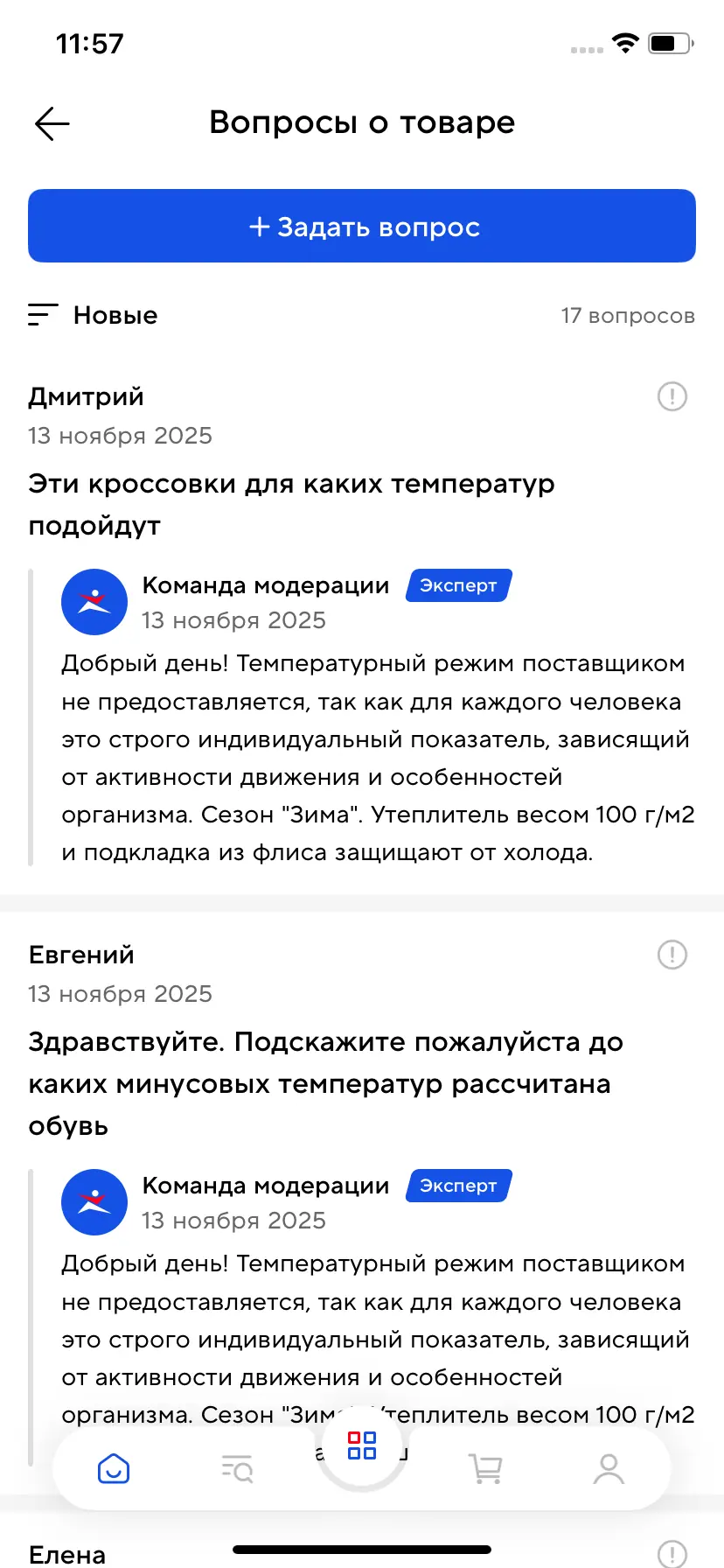This screenshot has width=724, height=1568.
Task: Go back using the arrow
Action: point(52,123)
